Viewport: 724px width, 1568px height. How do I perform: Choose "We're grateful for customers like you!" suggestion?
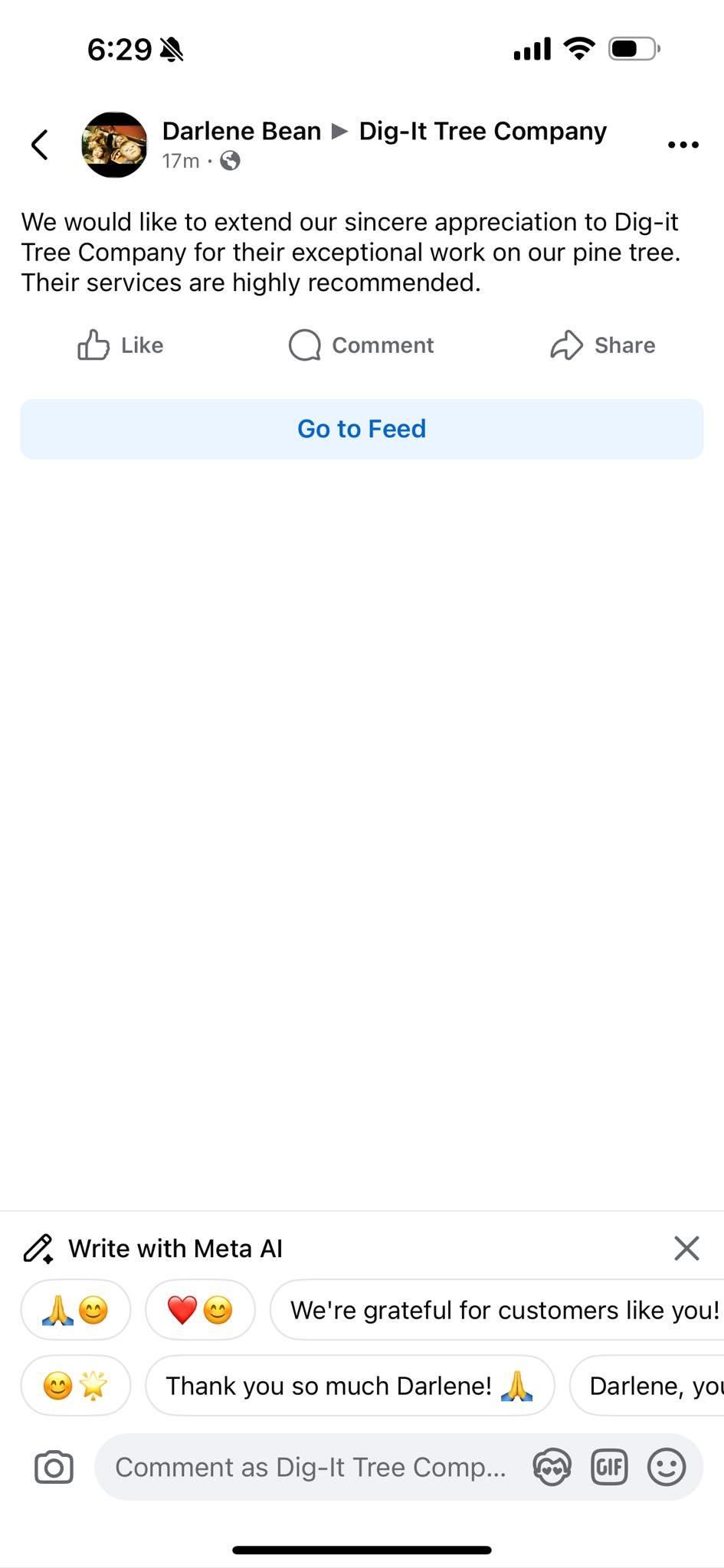pos(502,1310)
